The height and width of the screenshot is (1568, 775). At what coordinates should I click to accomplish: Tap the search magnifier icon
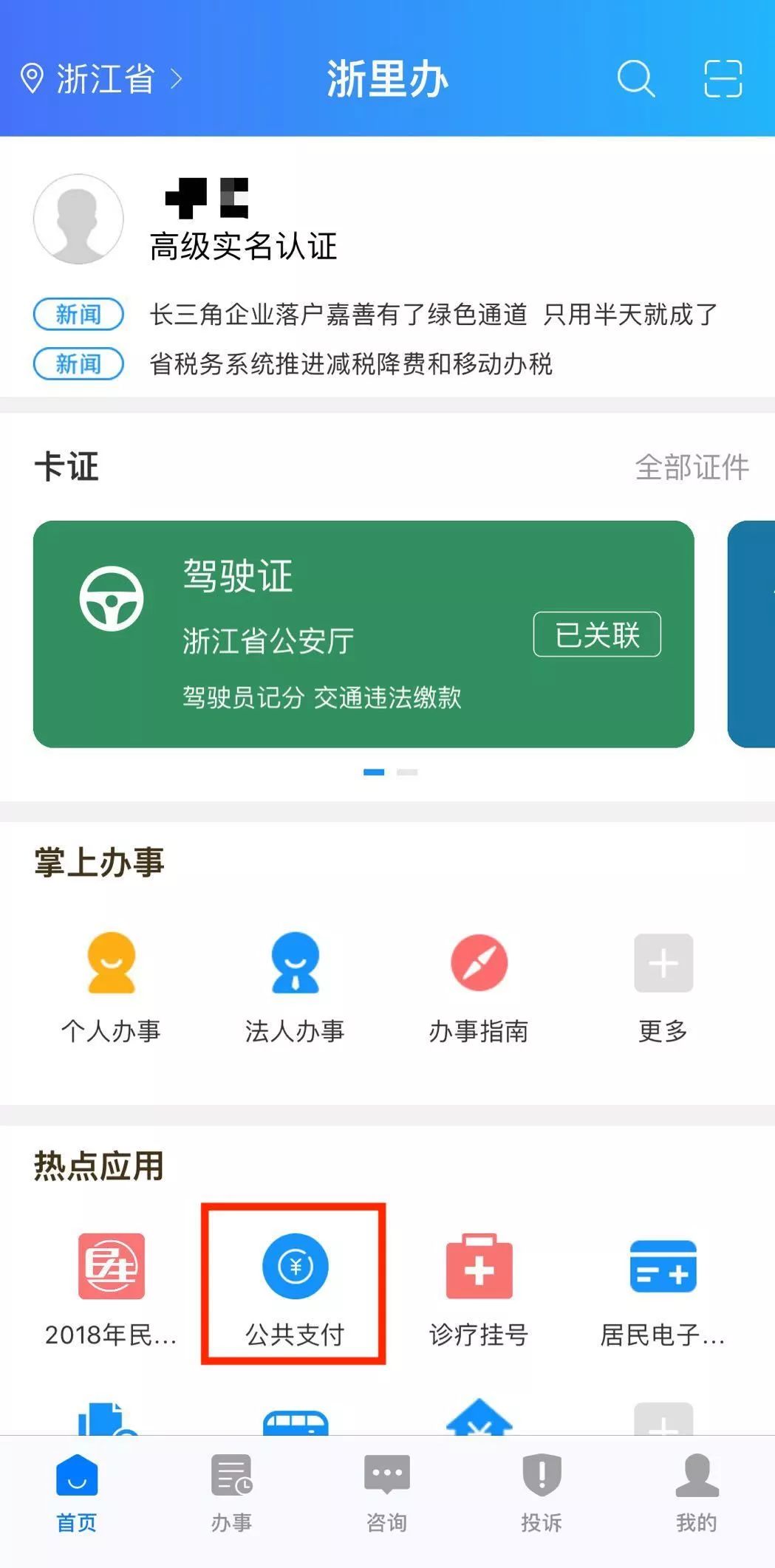point(637,78)
